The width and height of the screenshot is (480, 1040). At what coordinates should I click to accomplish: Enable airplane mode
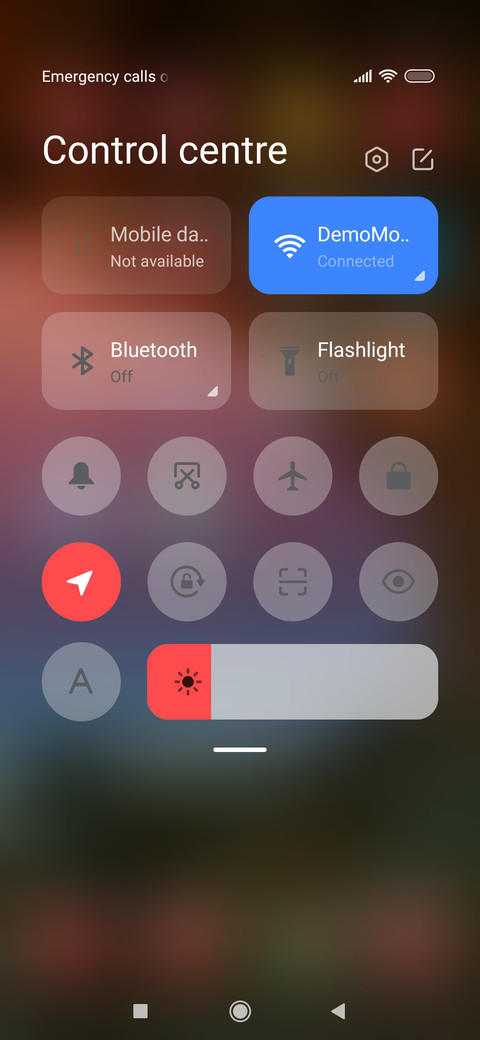point(293,476)
